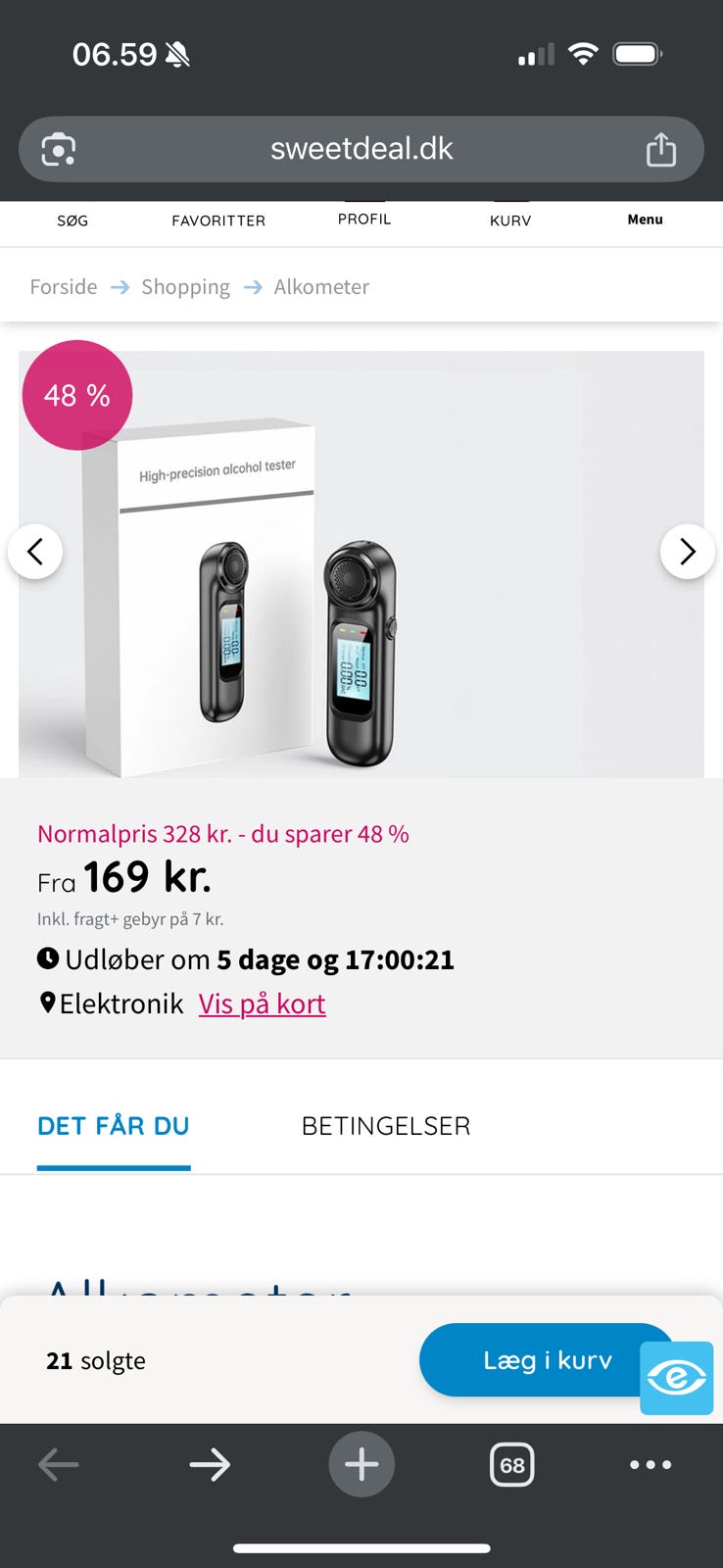Open 'Vis på kort' map link
Screen dimensions: 723x1568
pos(262,1004)
